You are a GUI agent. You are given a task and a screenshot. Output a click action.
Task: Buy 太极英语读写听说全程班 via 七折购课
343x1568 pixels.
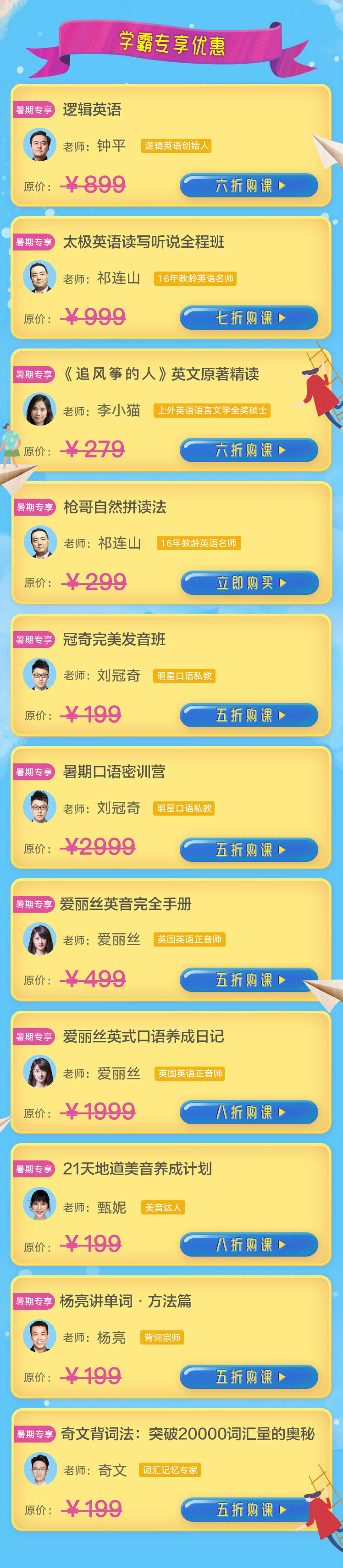point(249,318)
